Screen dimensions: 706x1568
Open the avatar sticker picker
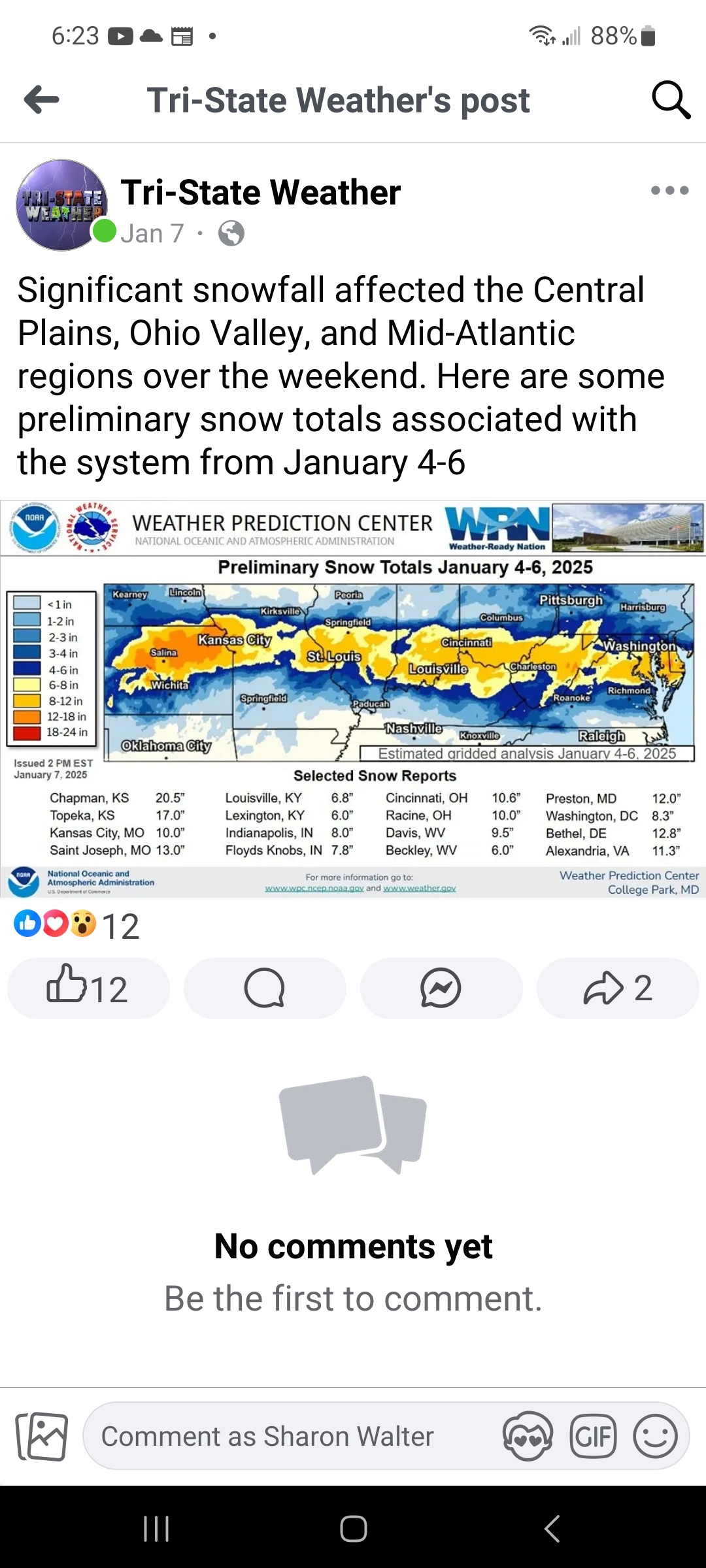pos(528,1436)
